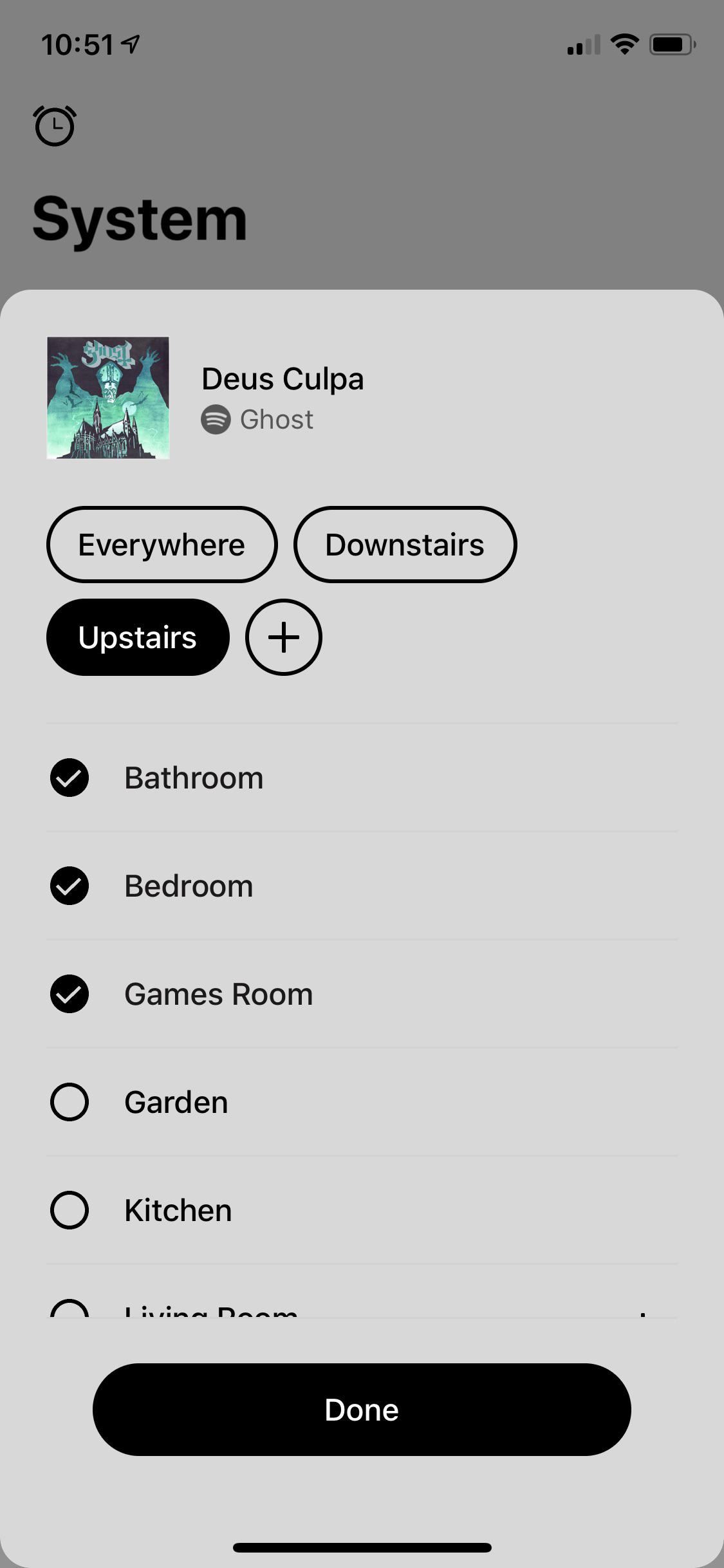The height and width of the screenshot is (1568, 724).
Task: Tap the Upstairs group chip
Action: (138, 637)
